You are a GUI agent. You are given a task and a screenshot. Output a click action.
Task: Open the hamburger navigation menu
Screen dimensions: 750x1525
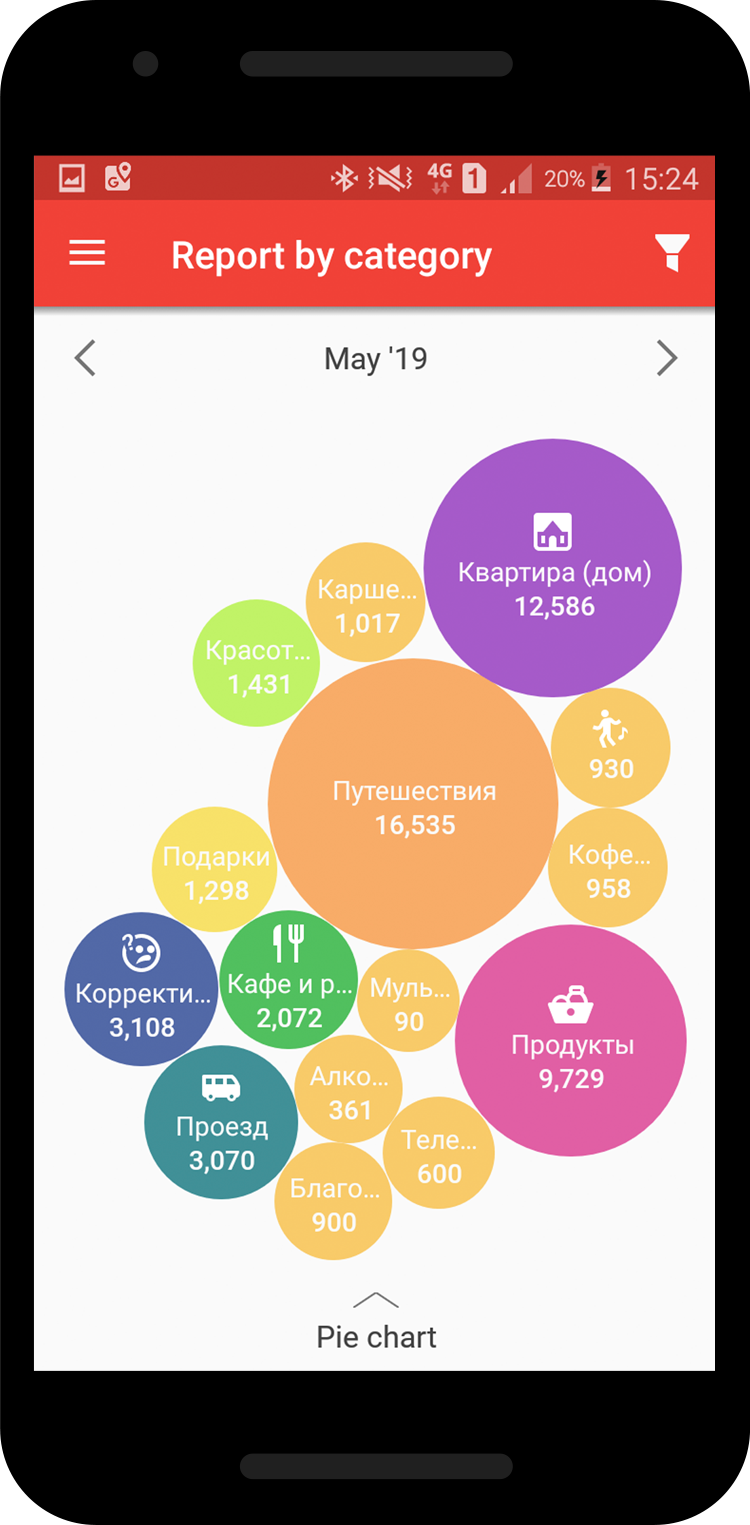(87, 254)
